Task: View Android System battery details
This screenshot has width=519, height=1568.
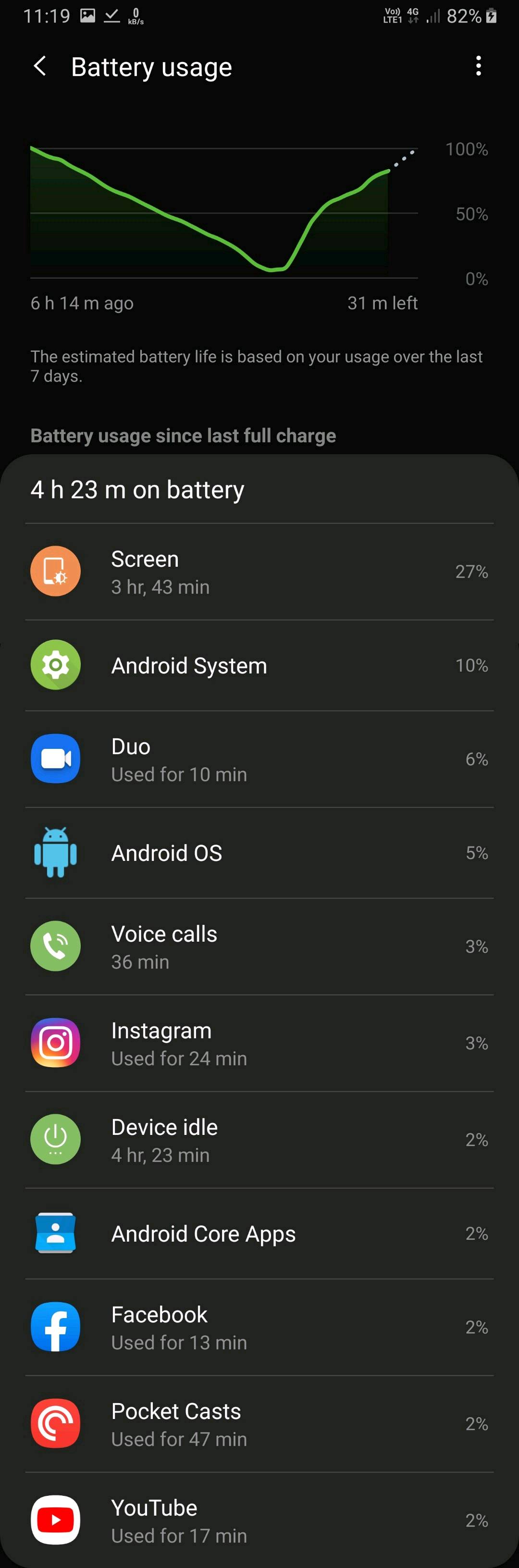Action: (259, 665)
